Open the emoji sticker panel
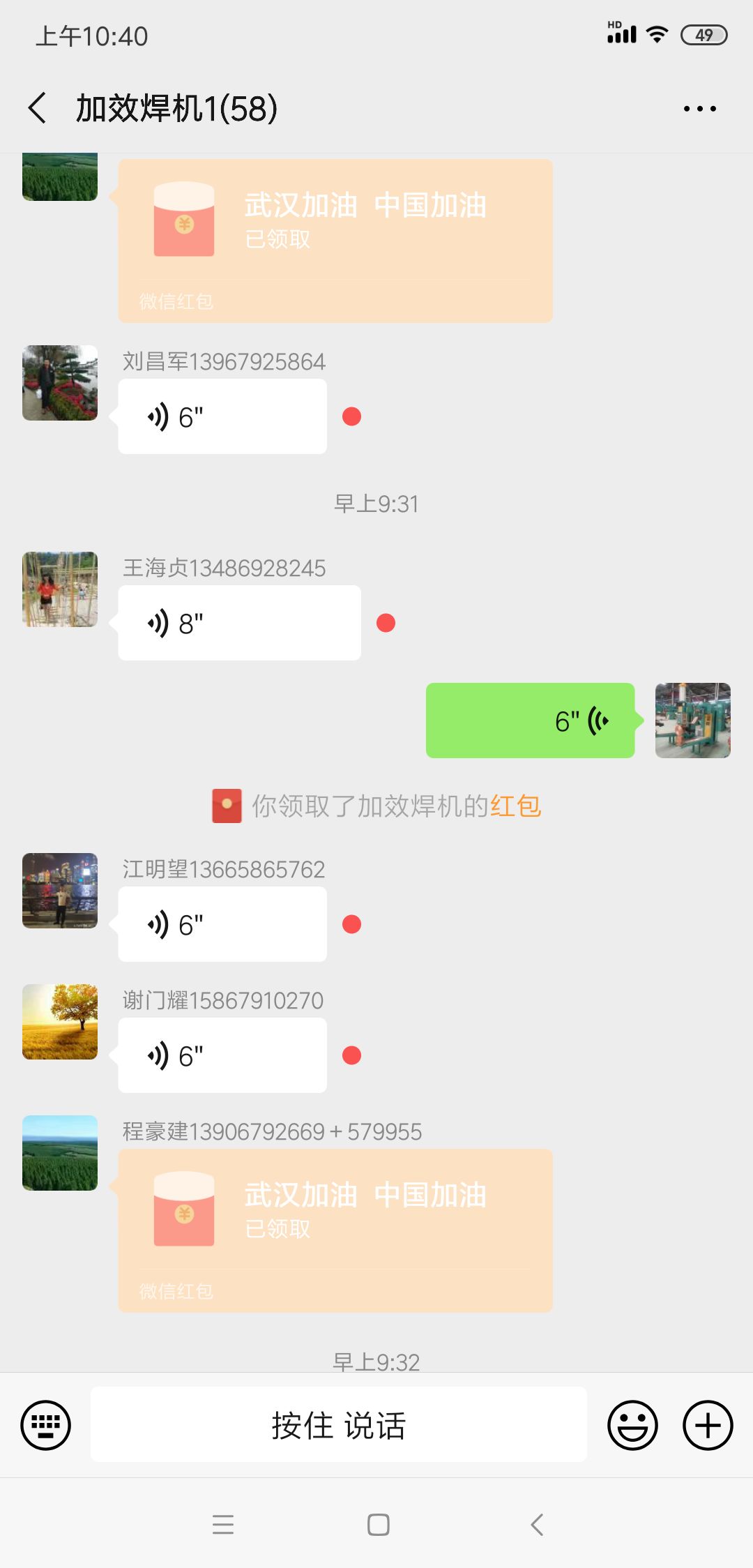The image size is (753, 1568). pos(632,1424)
